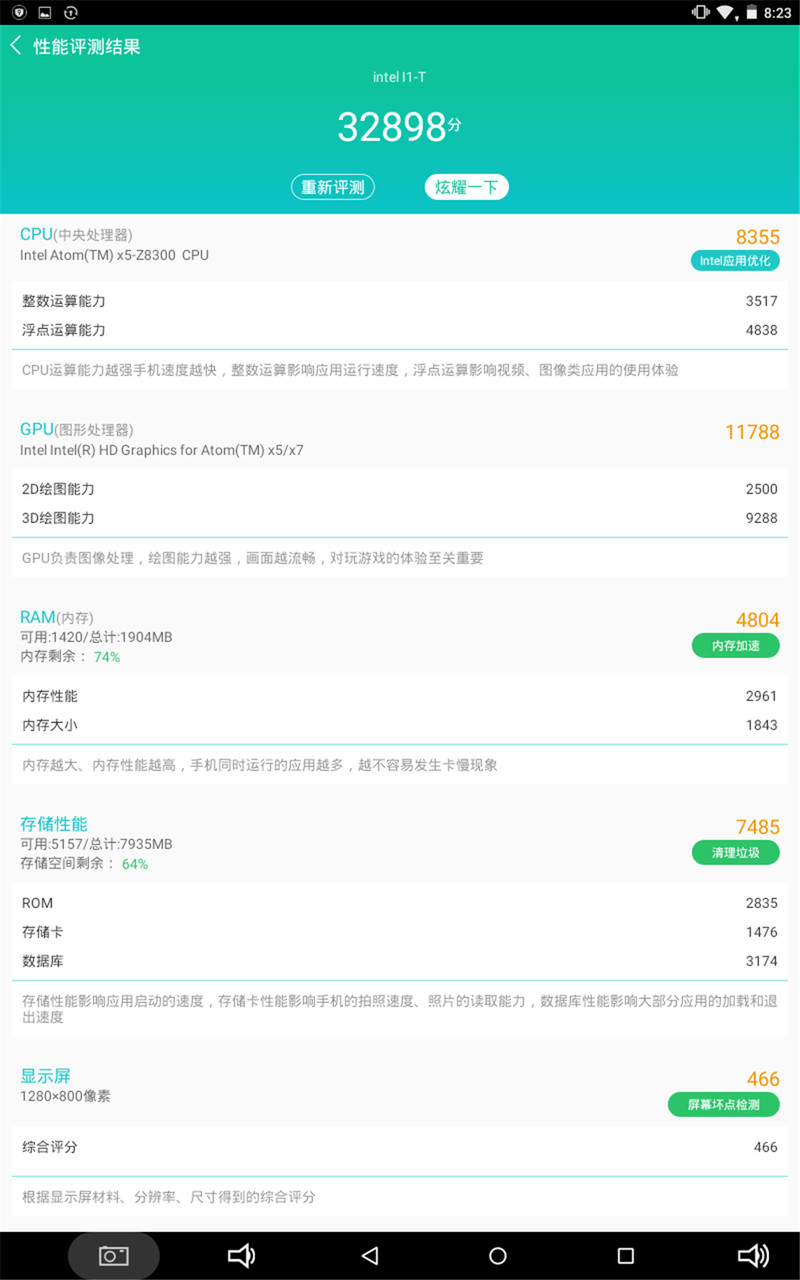Tap the camera screenshot button in navigation bar
Screen dimensions: 800x1280
[x=113, y=1255]
